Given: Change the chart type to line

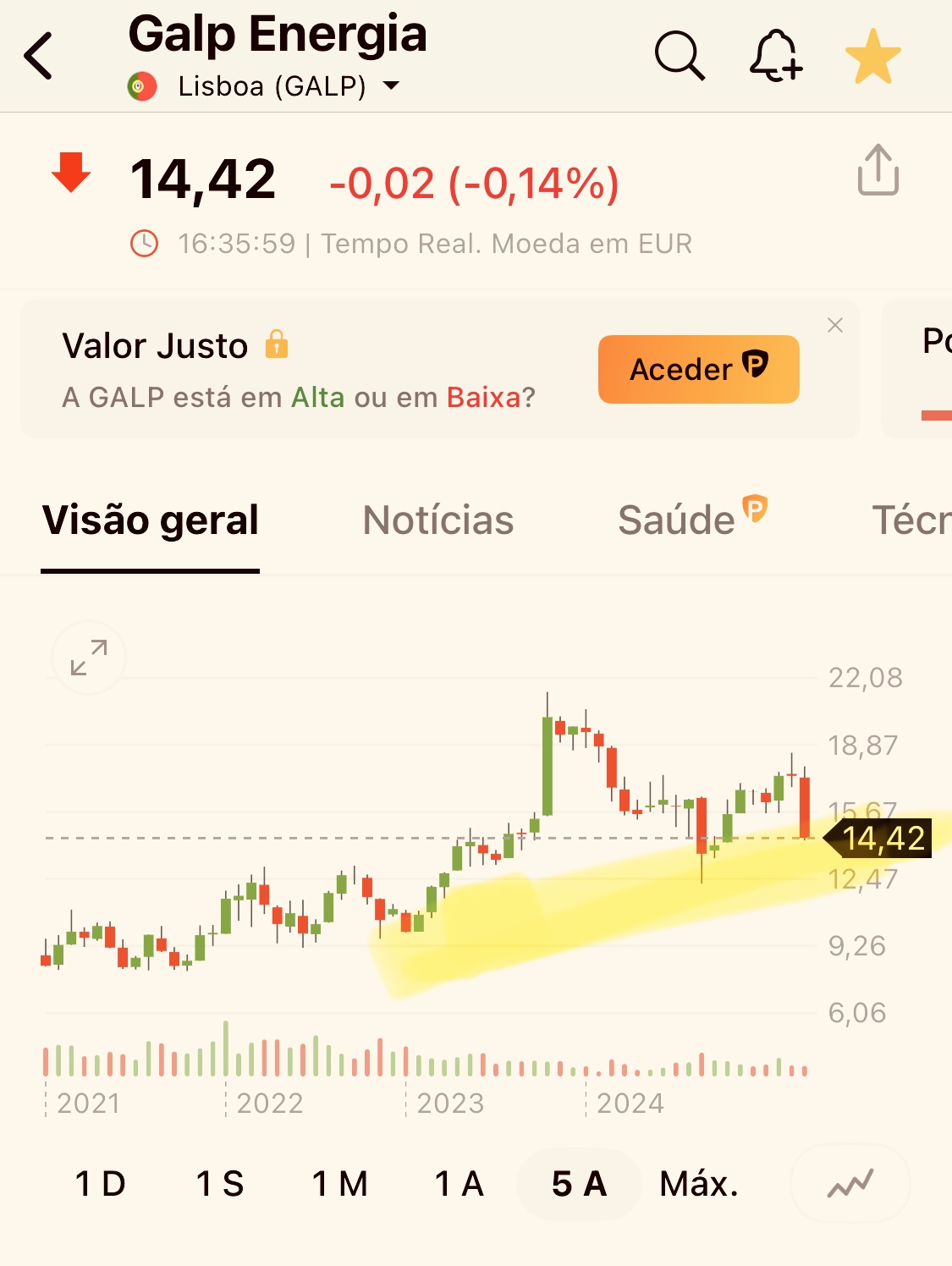Looking at the screenshot, I should (x=850, y=1184).
